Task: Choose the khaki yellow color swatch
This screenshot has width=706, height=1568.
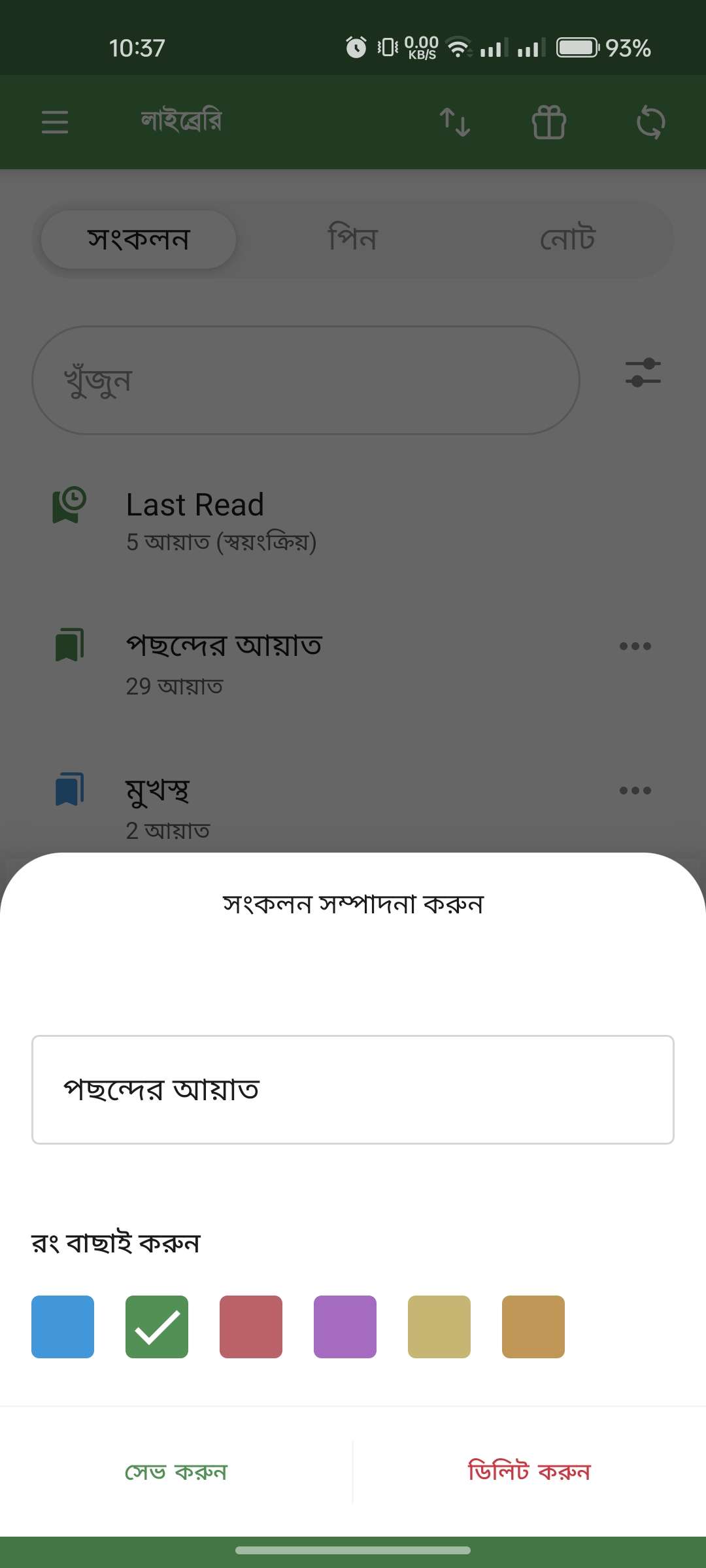Action: pyautogui.click(x=439, y=1326)
